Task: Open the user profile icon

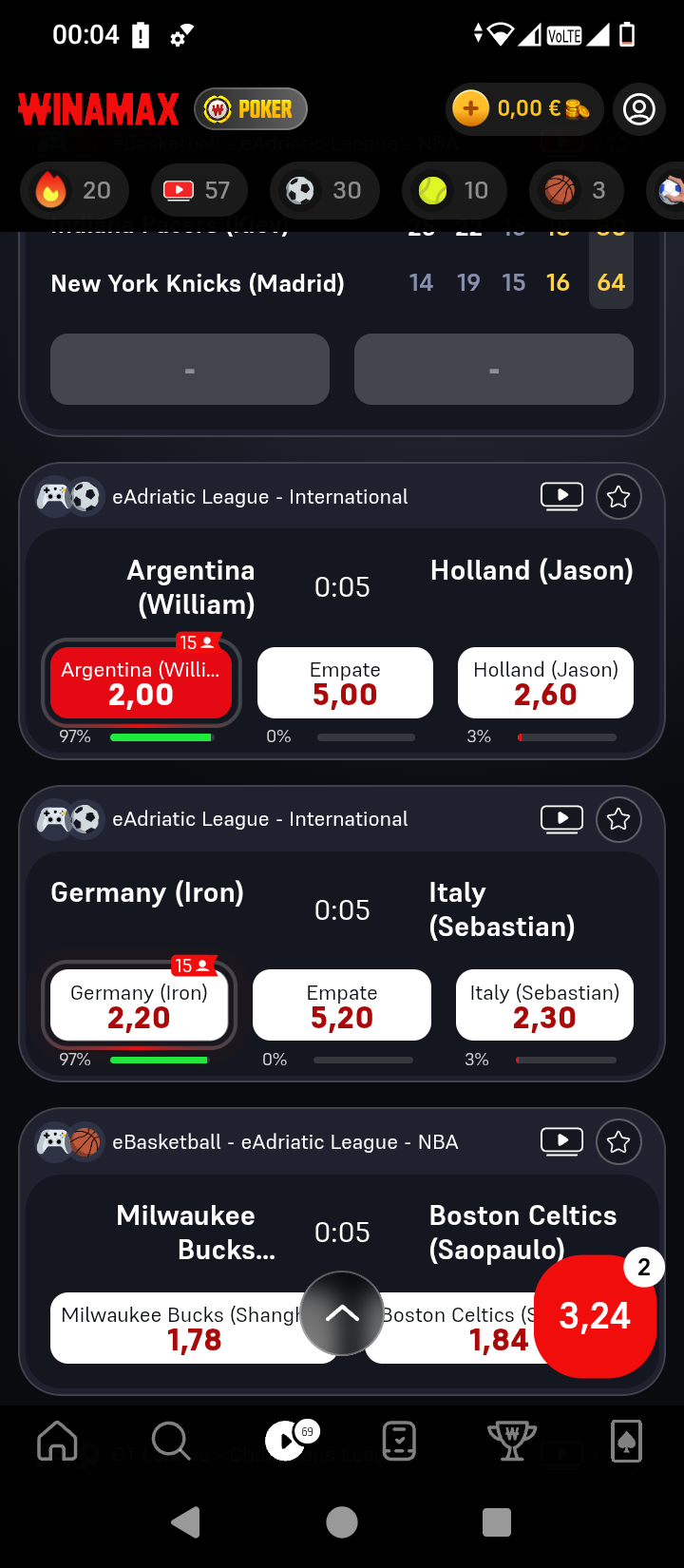Action: 638,109
